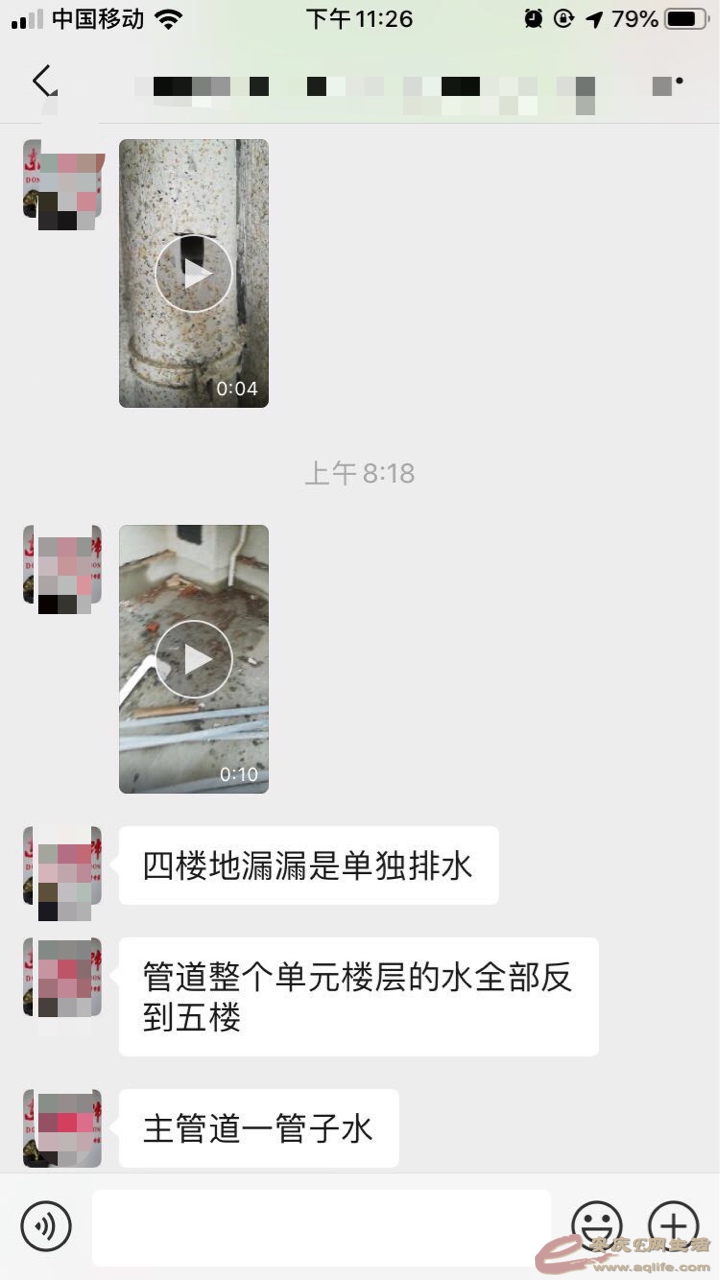Open sender's avatar beside 四楼地漏漏是单独排水
This screenshot has height=1280, width=720.
(x=62, y=866)
